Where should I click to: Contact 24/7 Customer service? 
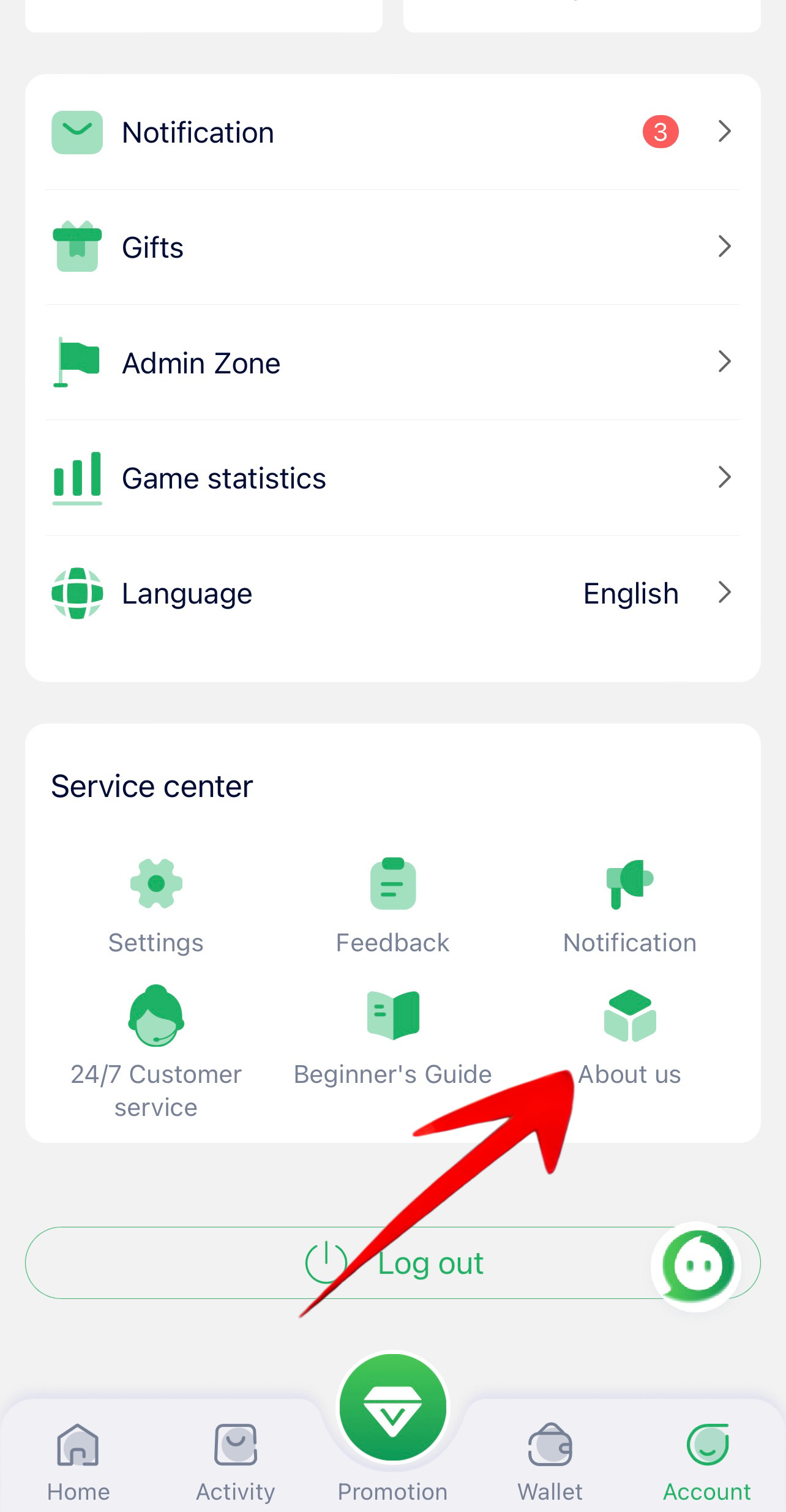click(156, 1050)
